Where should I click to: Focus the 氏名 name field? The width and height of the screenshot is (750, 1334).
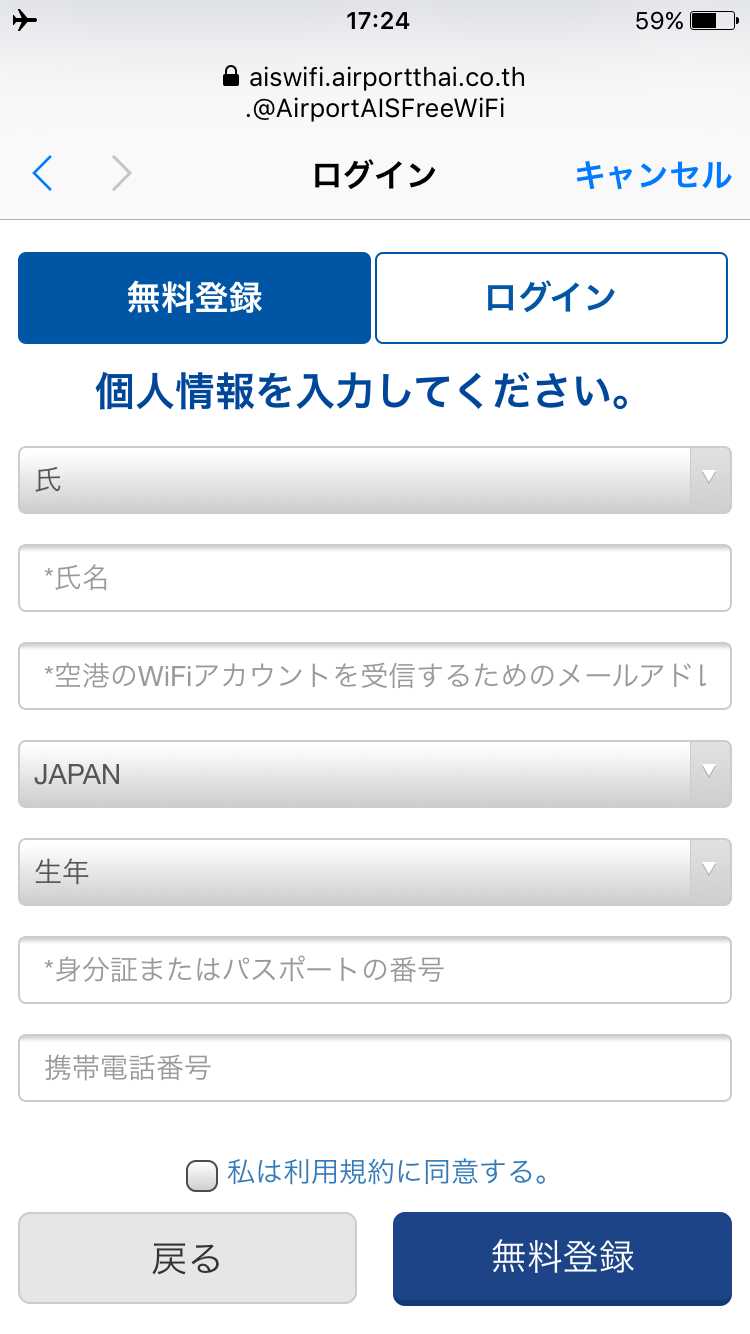(x=375, y=578)
